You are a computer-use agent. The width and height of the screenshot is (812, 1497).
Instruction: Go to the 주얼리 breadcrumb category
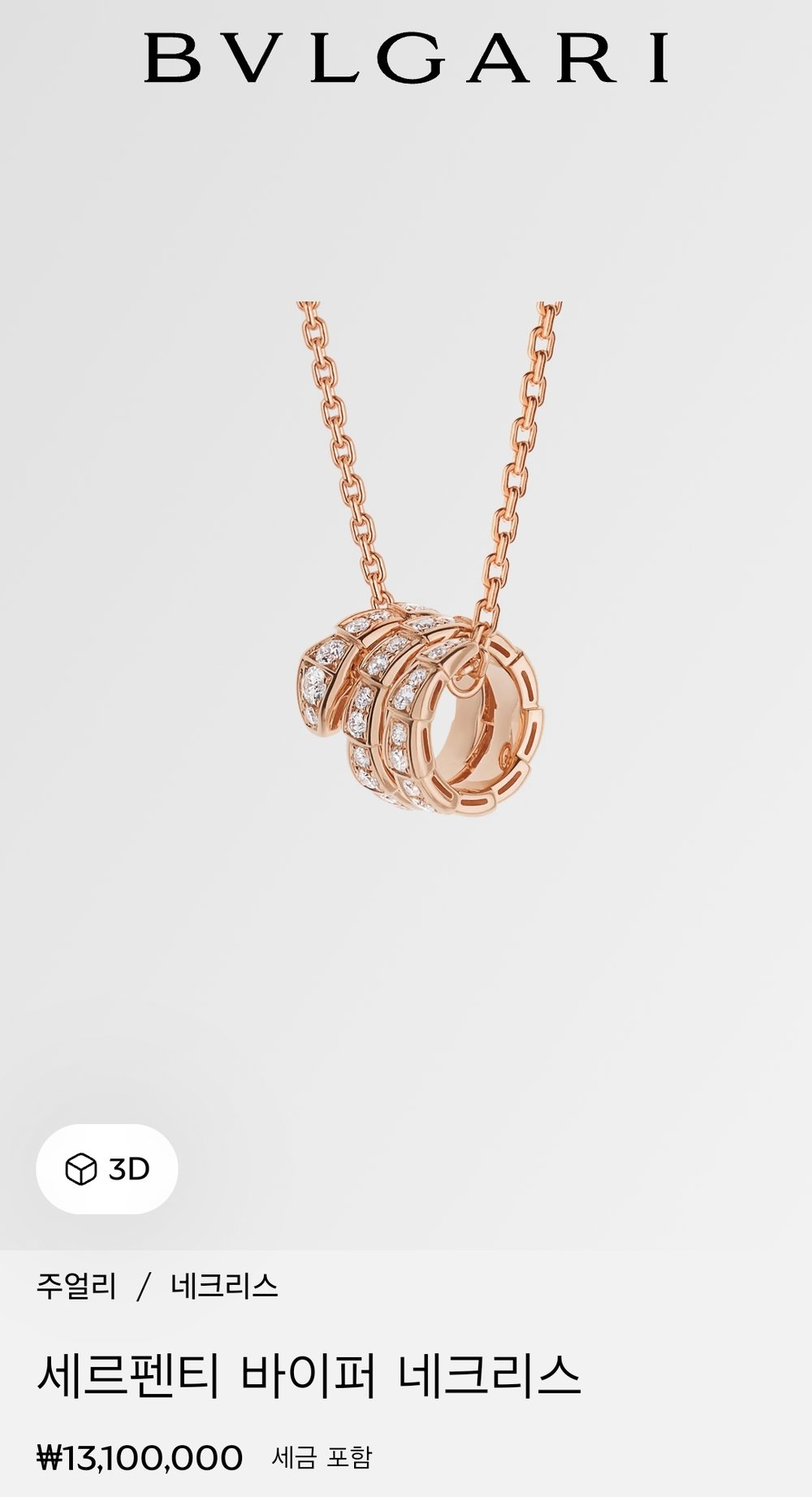click(76, 1286)
